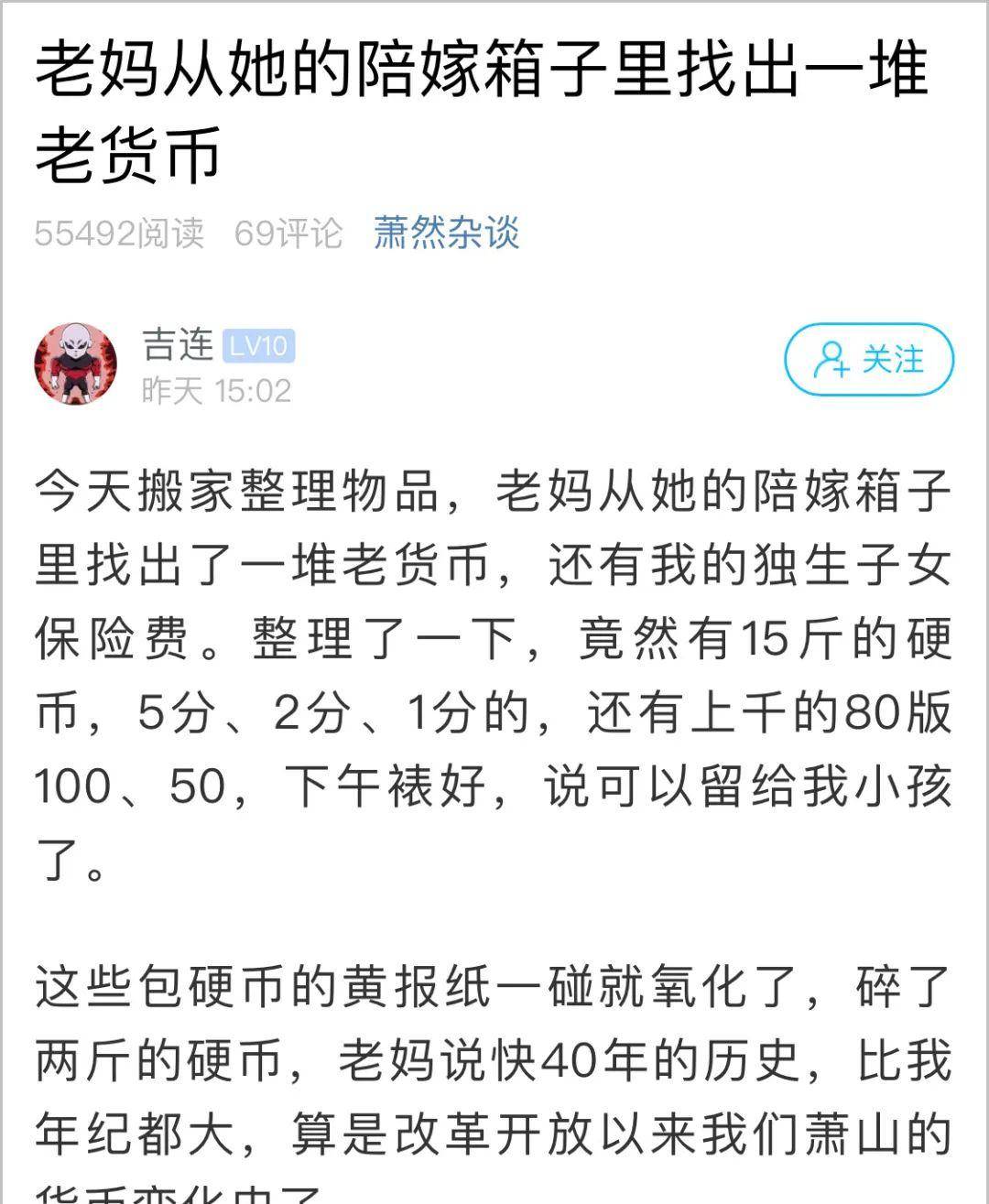Open 吉连's profile avatar
989x1204 pixels.
click(x=76, y=363)
